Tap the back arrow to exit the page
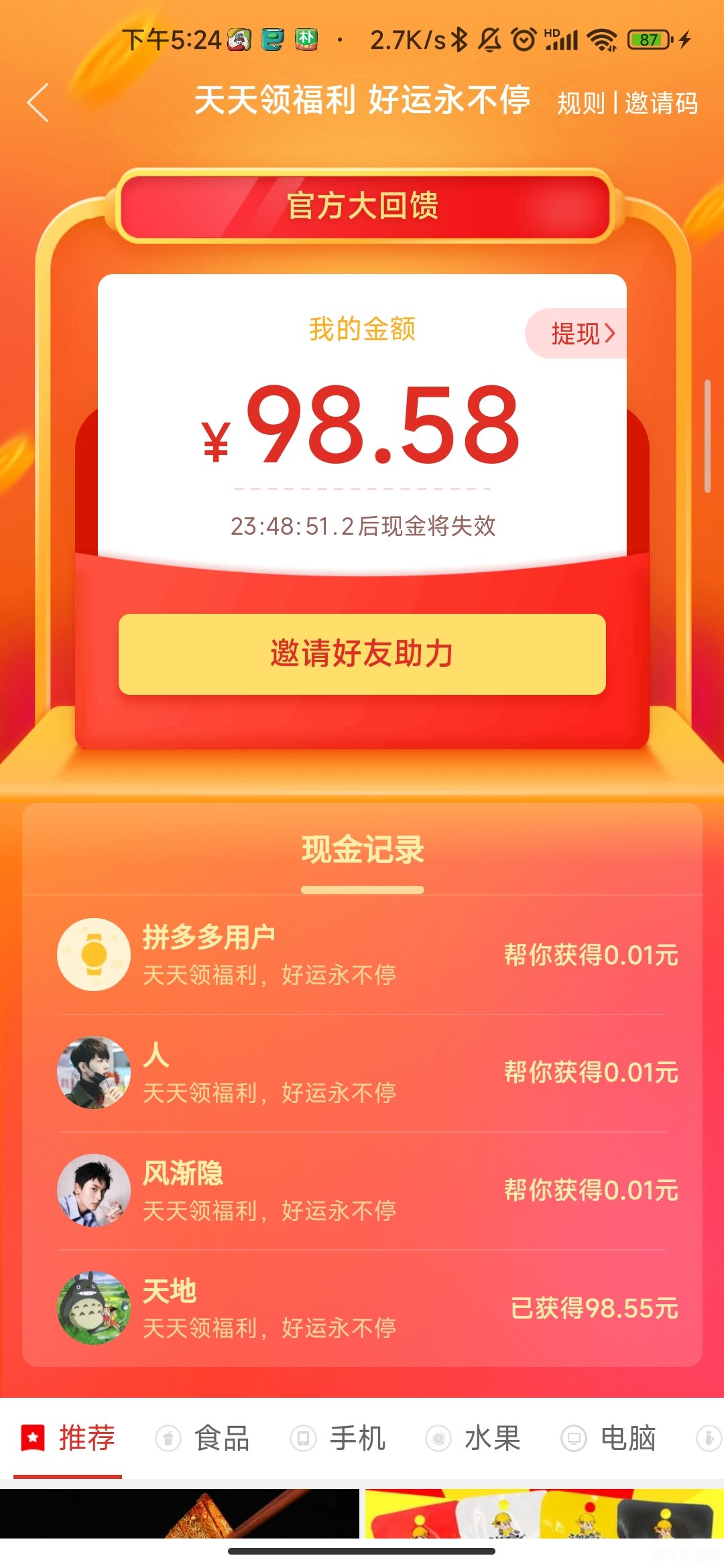 tap(38, 104)
